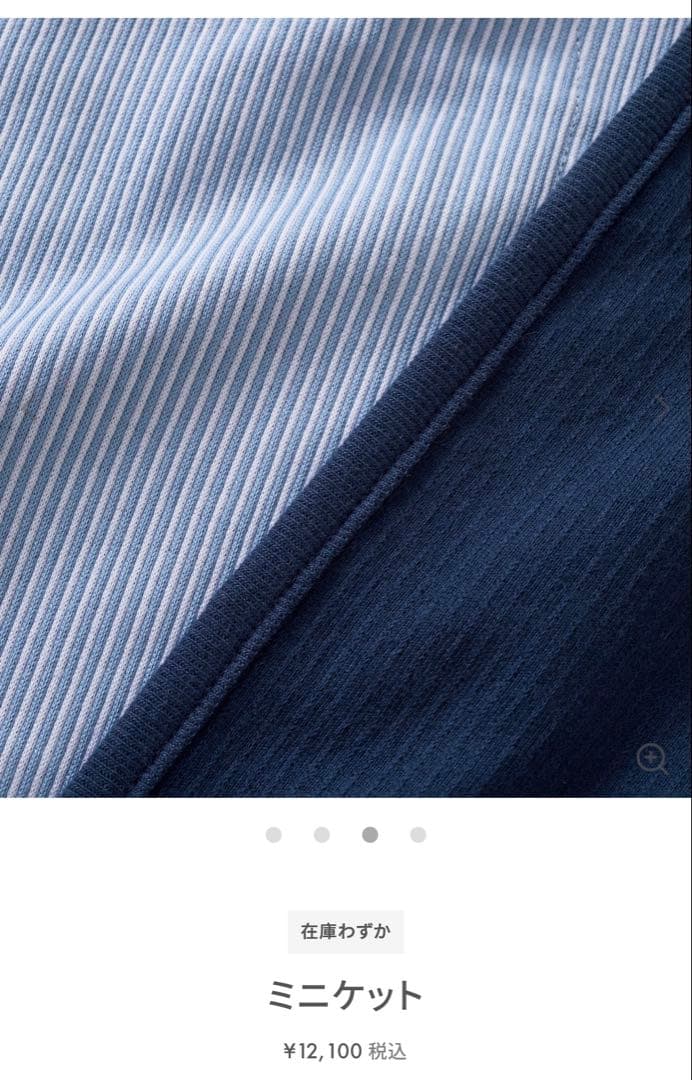The image size is (692, 1080).
Task: Select the fourth image dot
Action: (x=418, y=835)
